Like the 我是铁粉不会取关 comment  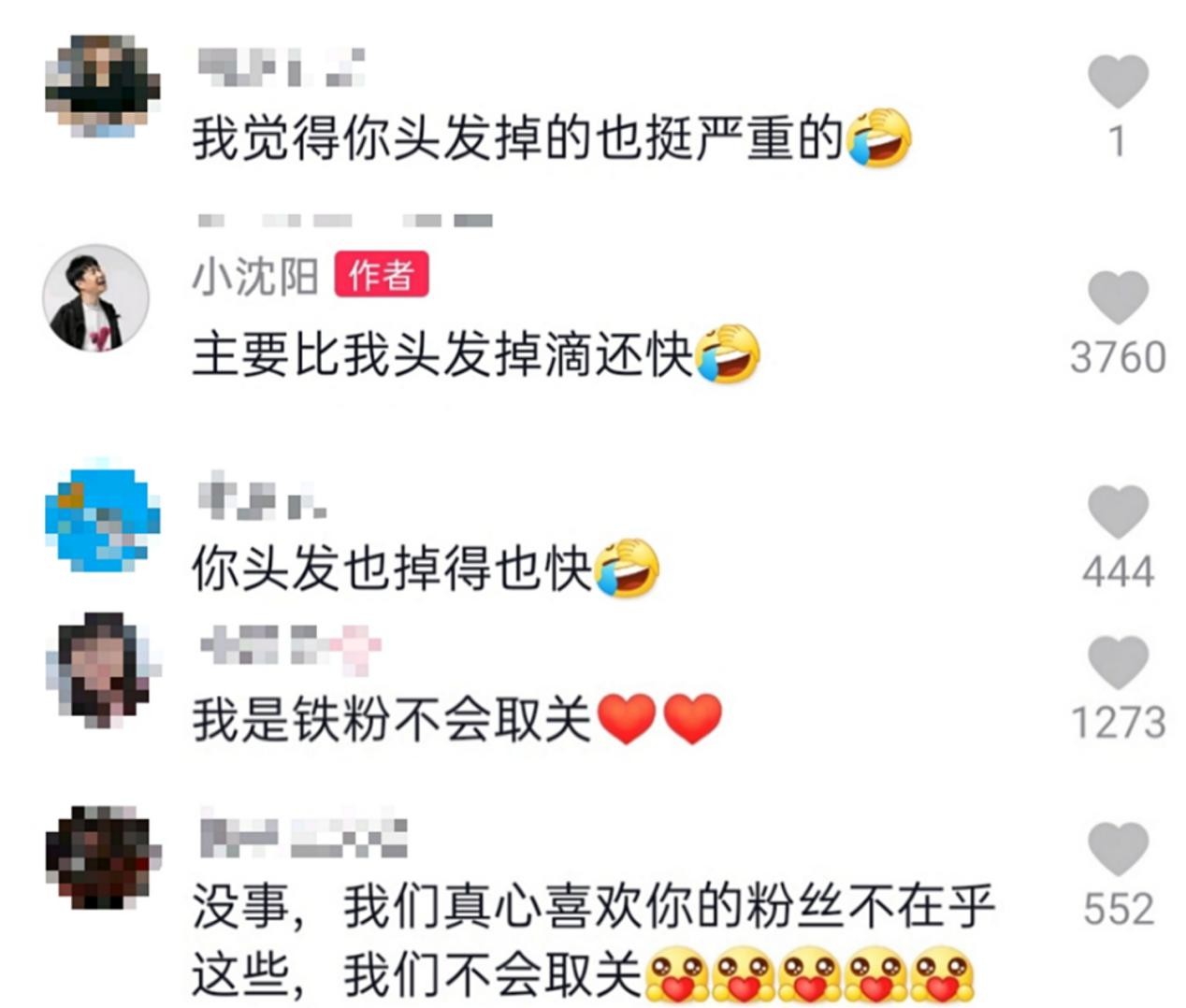coord(1118,661)
